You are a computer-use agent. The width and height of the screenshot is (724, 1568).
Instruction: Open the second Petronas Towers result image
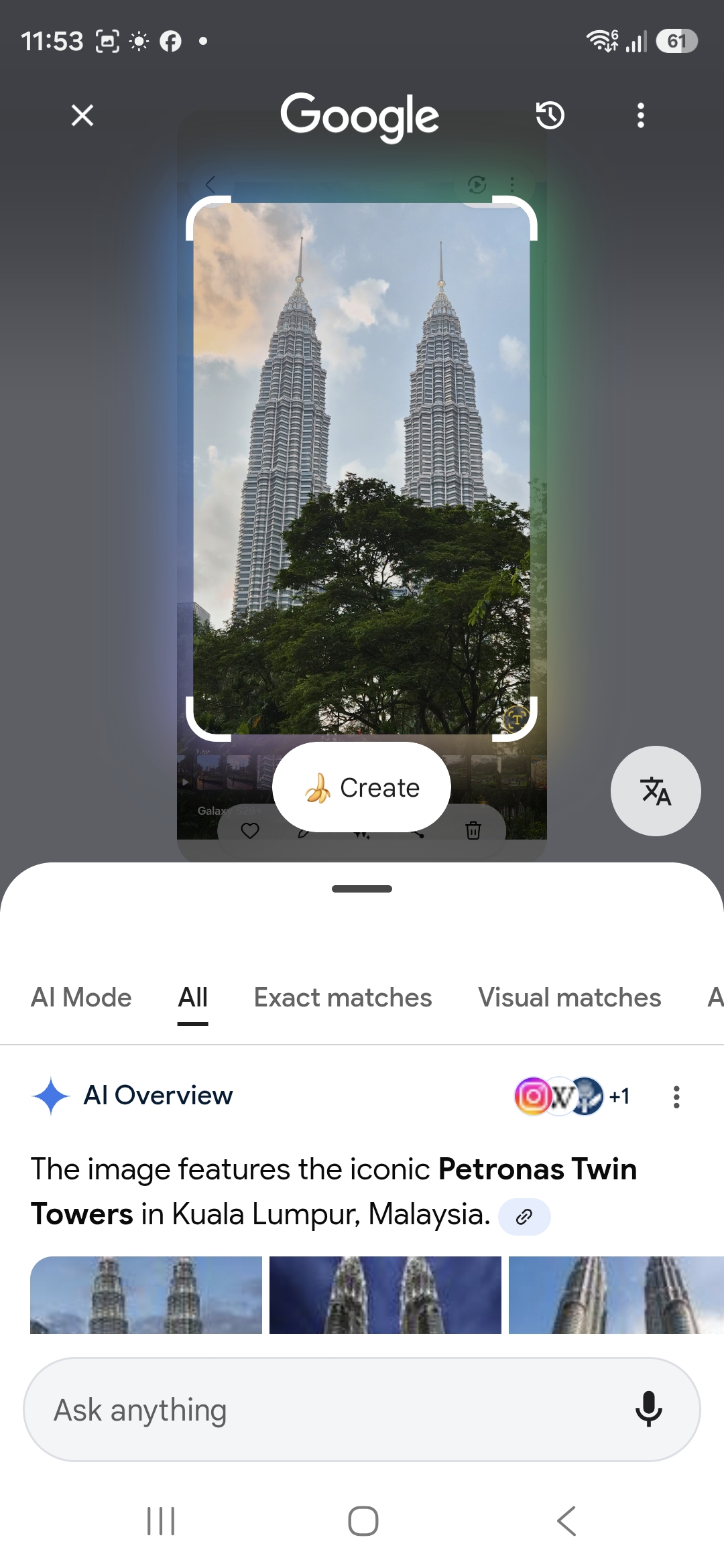(x=385, y=1295)
